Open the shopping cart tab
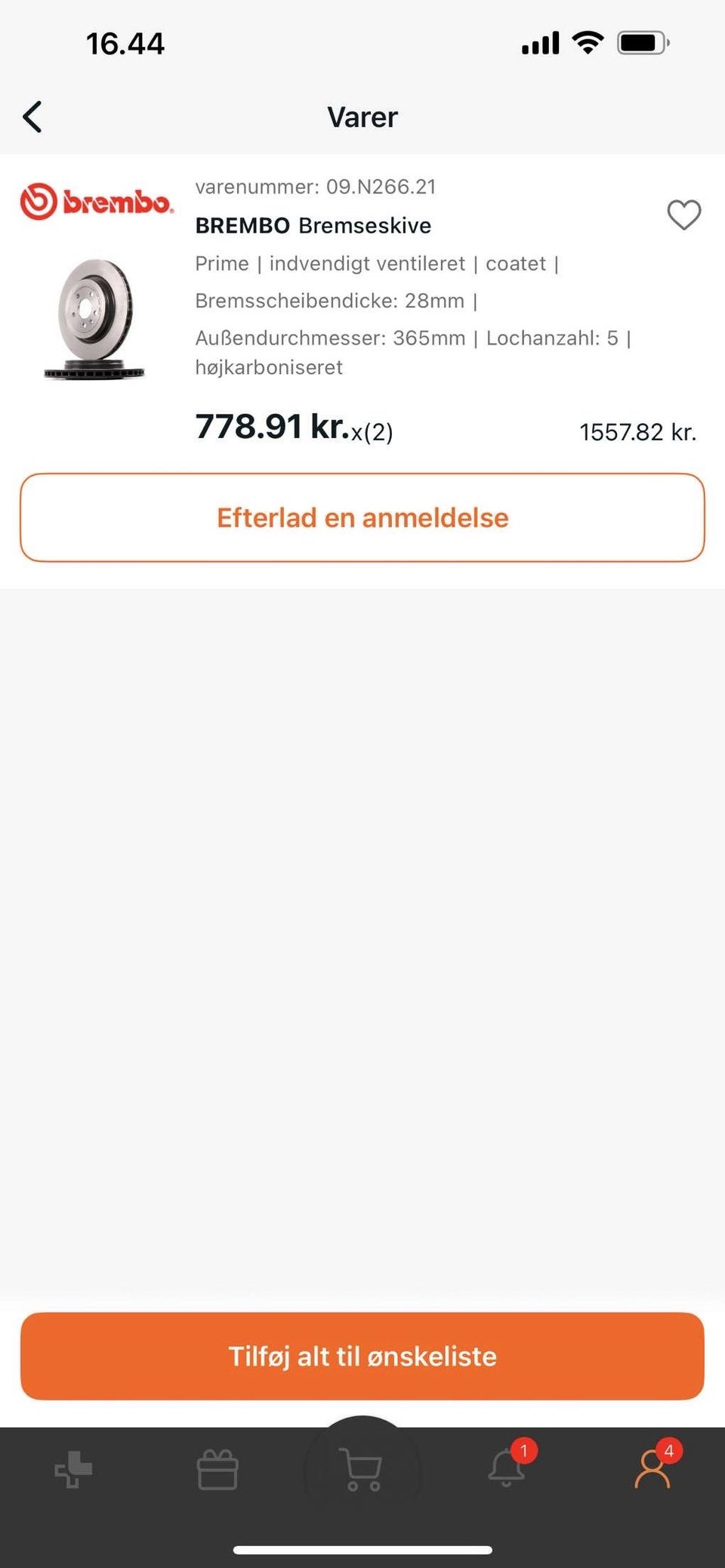 pos(362,1470)
